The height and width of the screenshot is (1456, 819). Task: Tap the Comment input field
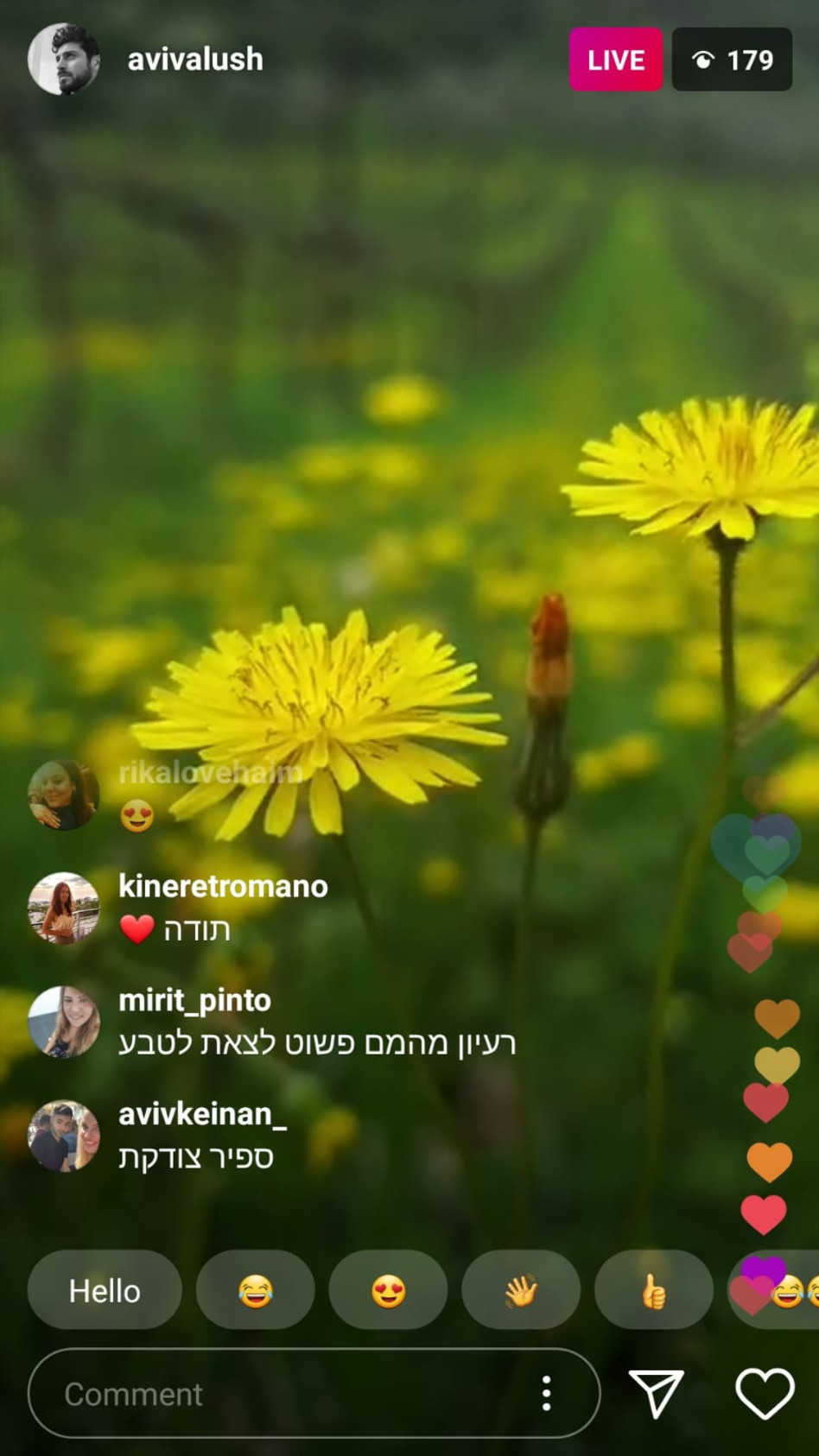click(259, 1393)
